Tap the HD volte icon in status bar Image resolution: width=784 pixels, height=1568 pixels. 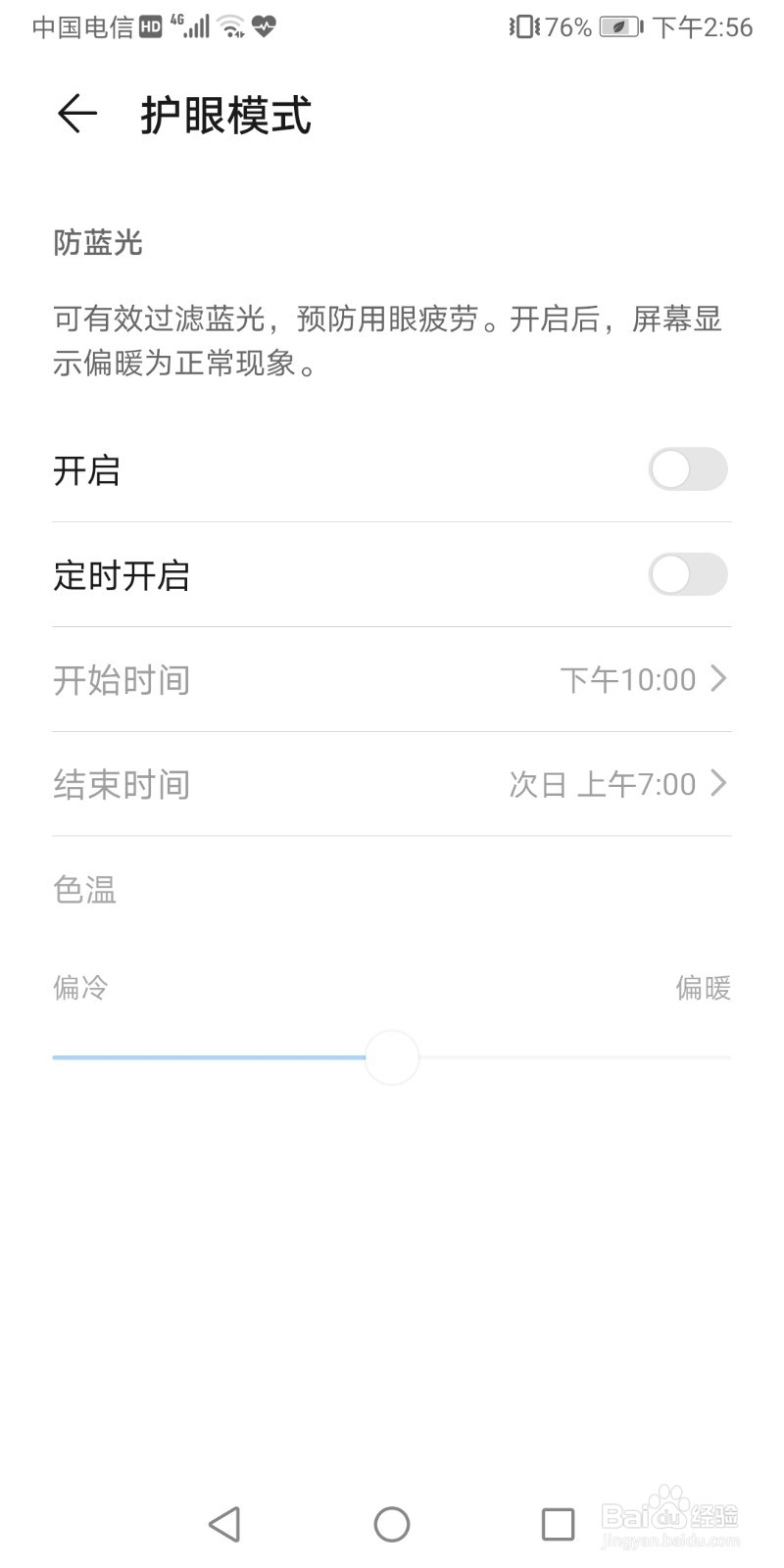coord(152,26)
